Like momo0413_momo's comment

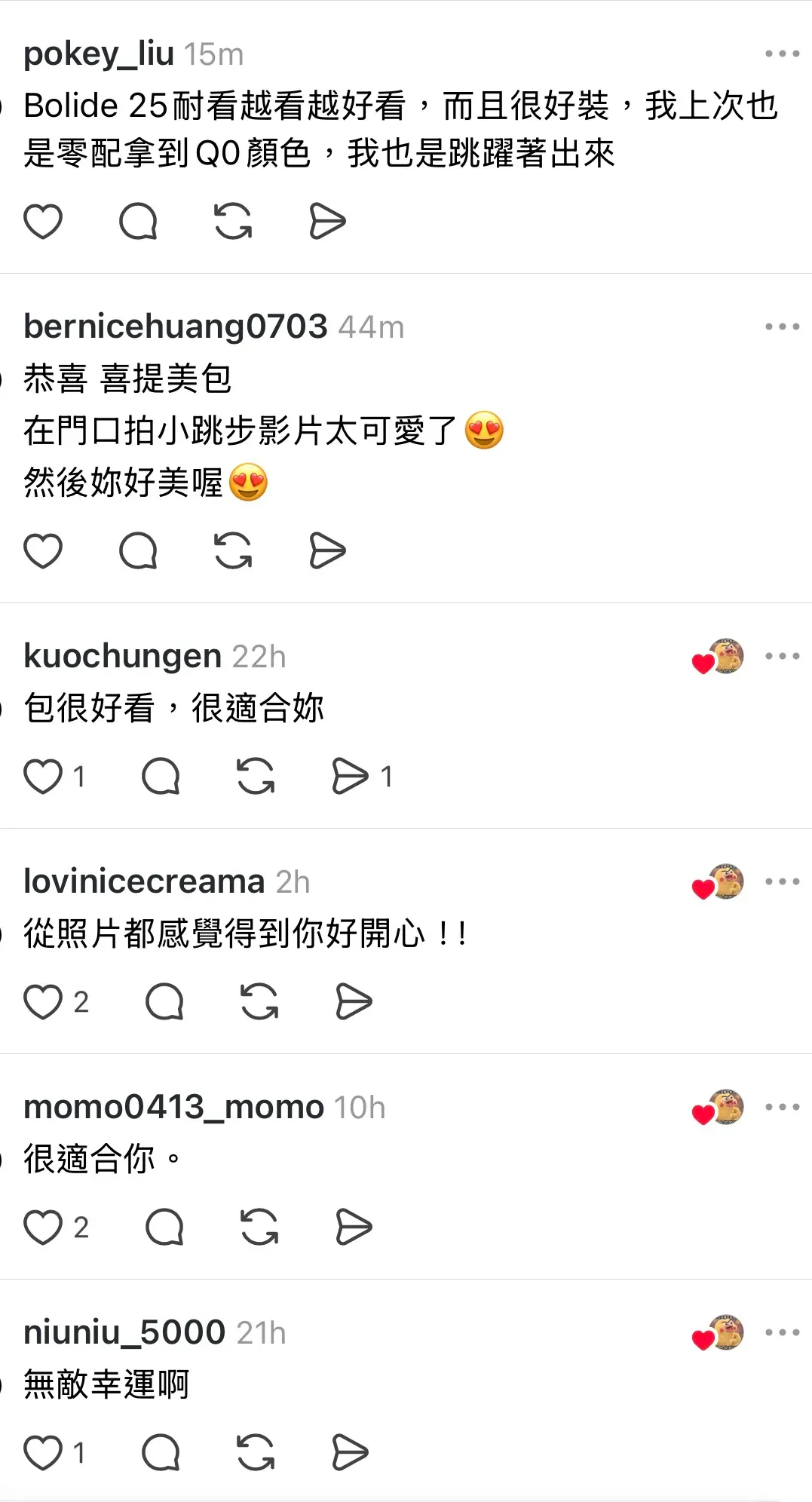pyautogui.click(x=43, y=1228)
